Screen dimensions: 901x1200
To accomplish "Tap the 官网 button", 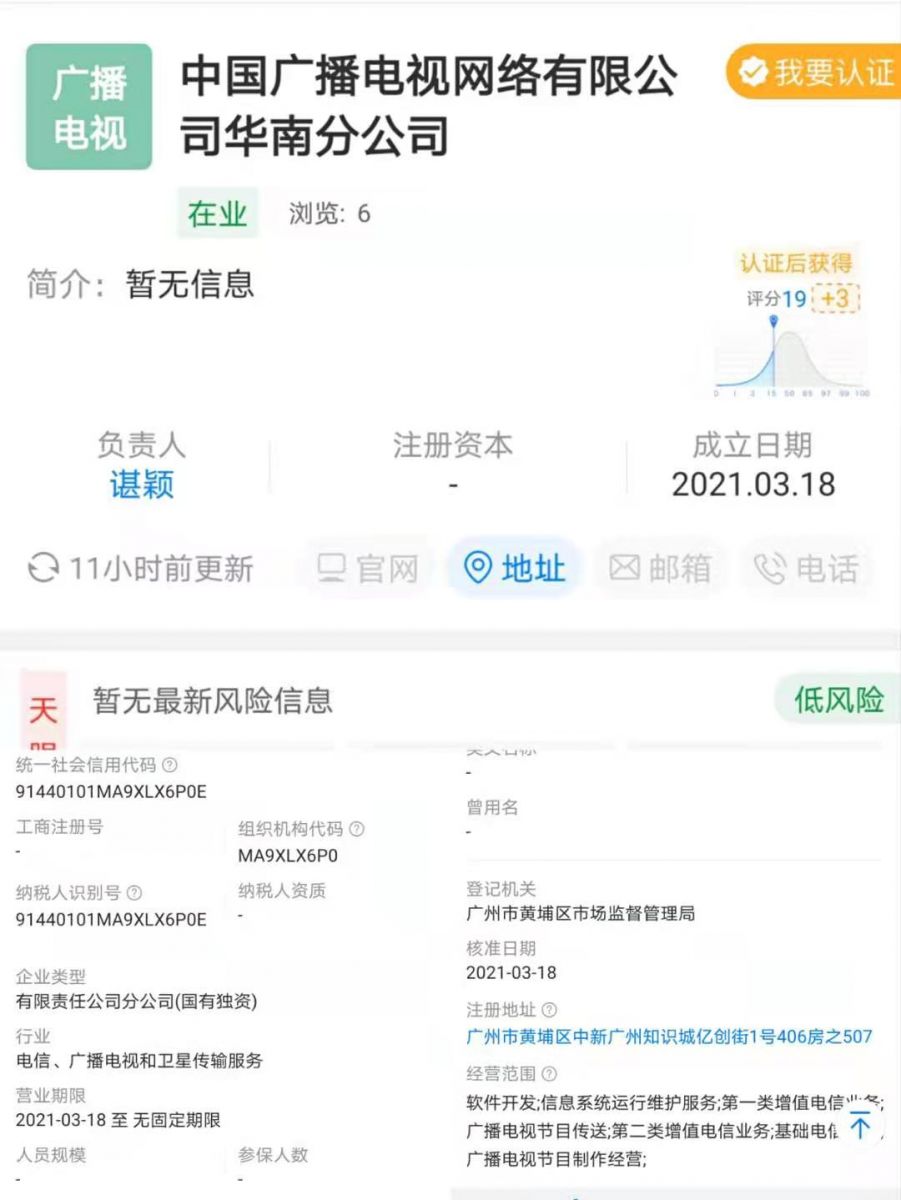I will (368, 569).
